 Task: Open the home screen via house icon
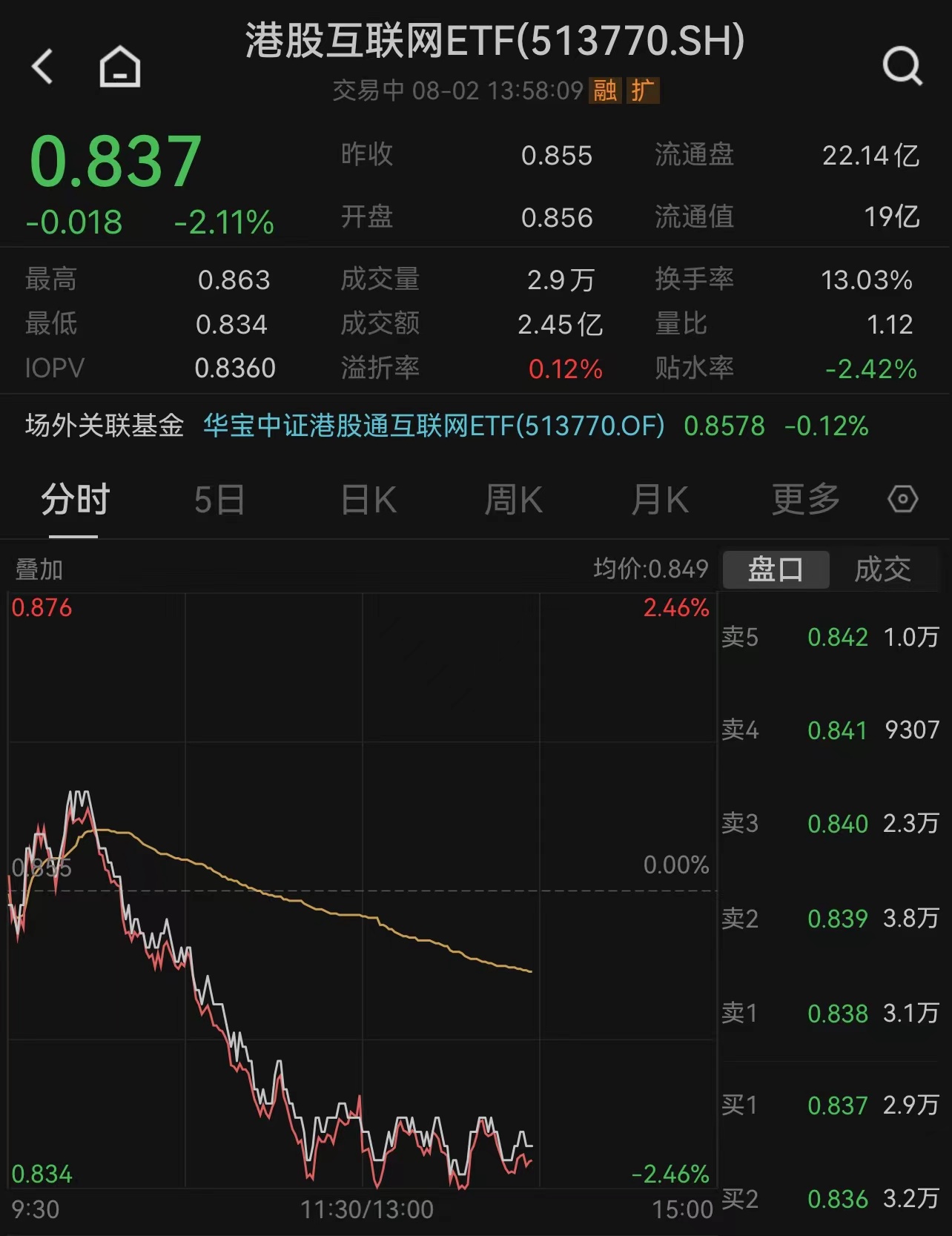[119, 65]
